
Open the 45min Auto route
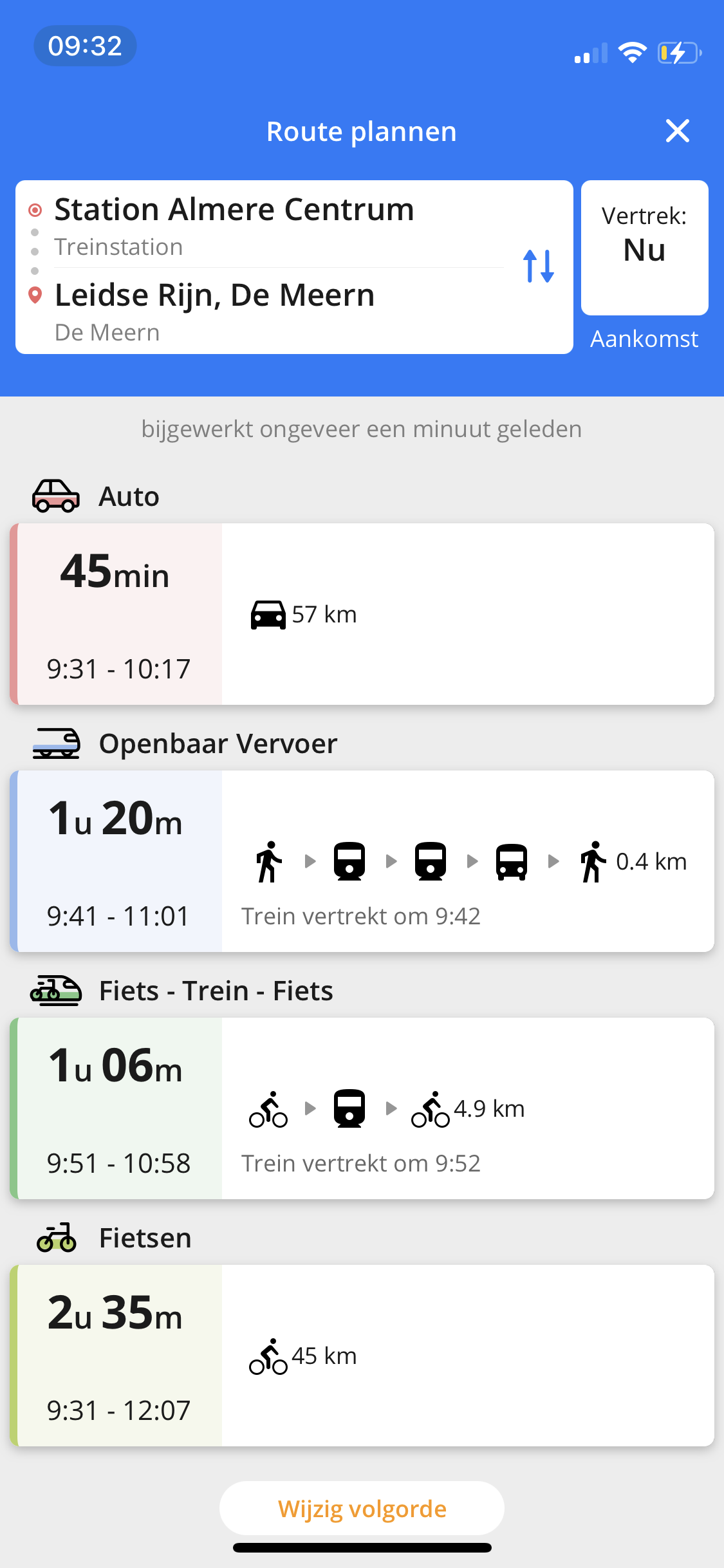362,614
